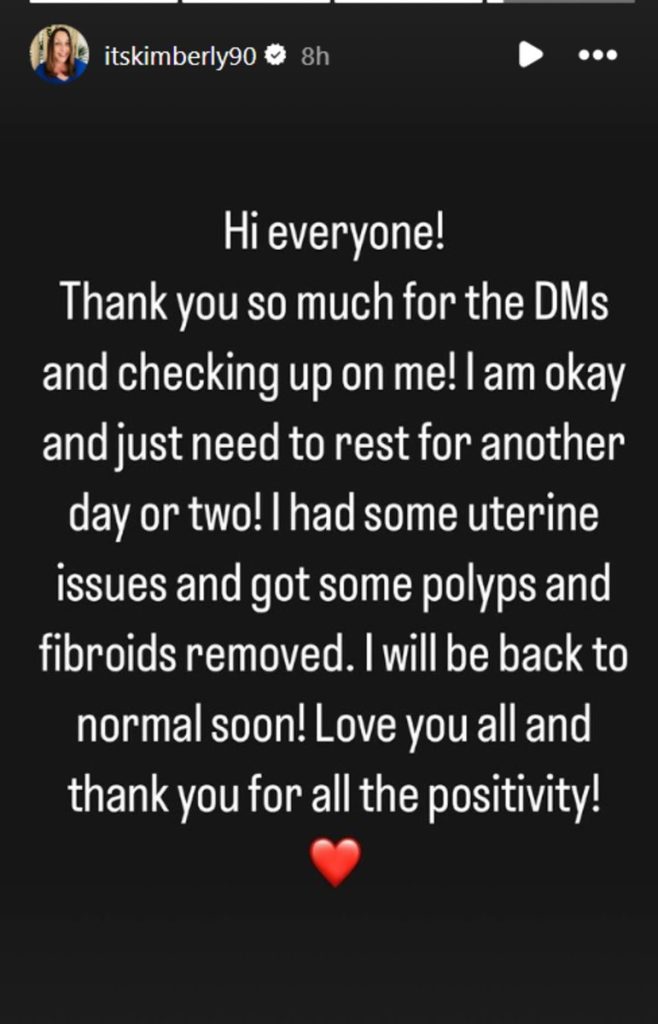658x1024 pixels.
Task: Open the three-dot story options menu
Action: click(x=599, y=55)
